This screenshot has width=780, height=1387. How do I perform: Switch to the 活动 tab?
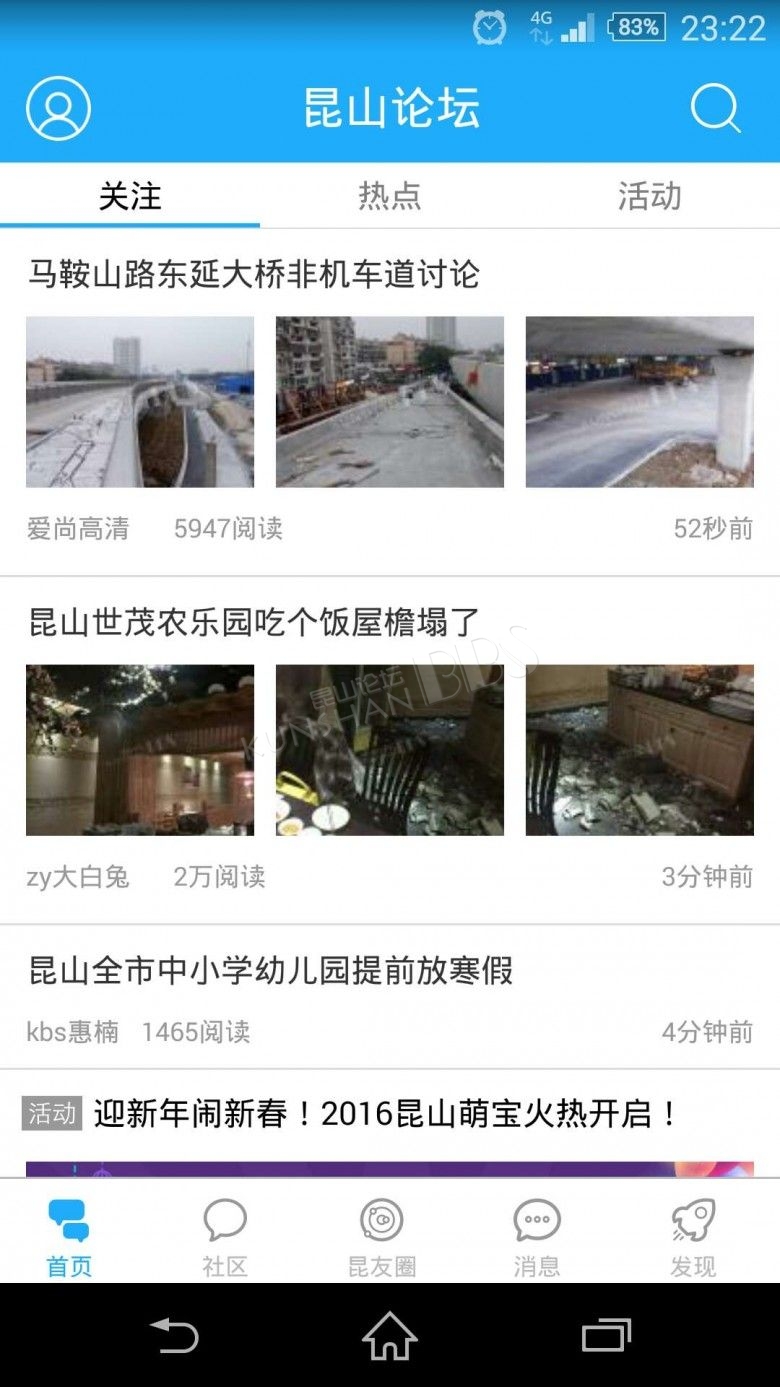[x=649, y=195]
